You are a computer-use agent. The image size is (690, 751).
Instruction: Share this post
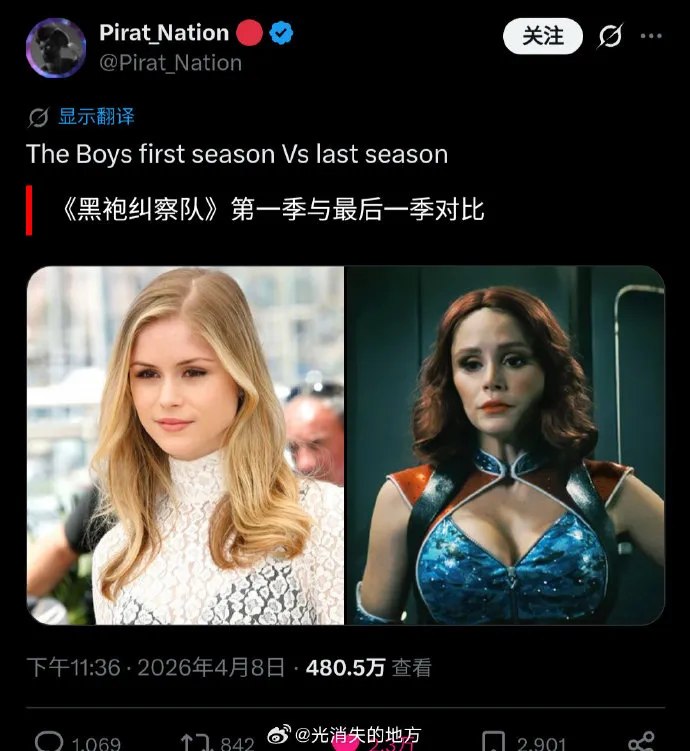click(641, 741)
